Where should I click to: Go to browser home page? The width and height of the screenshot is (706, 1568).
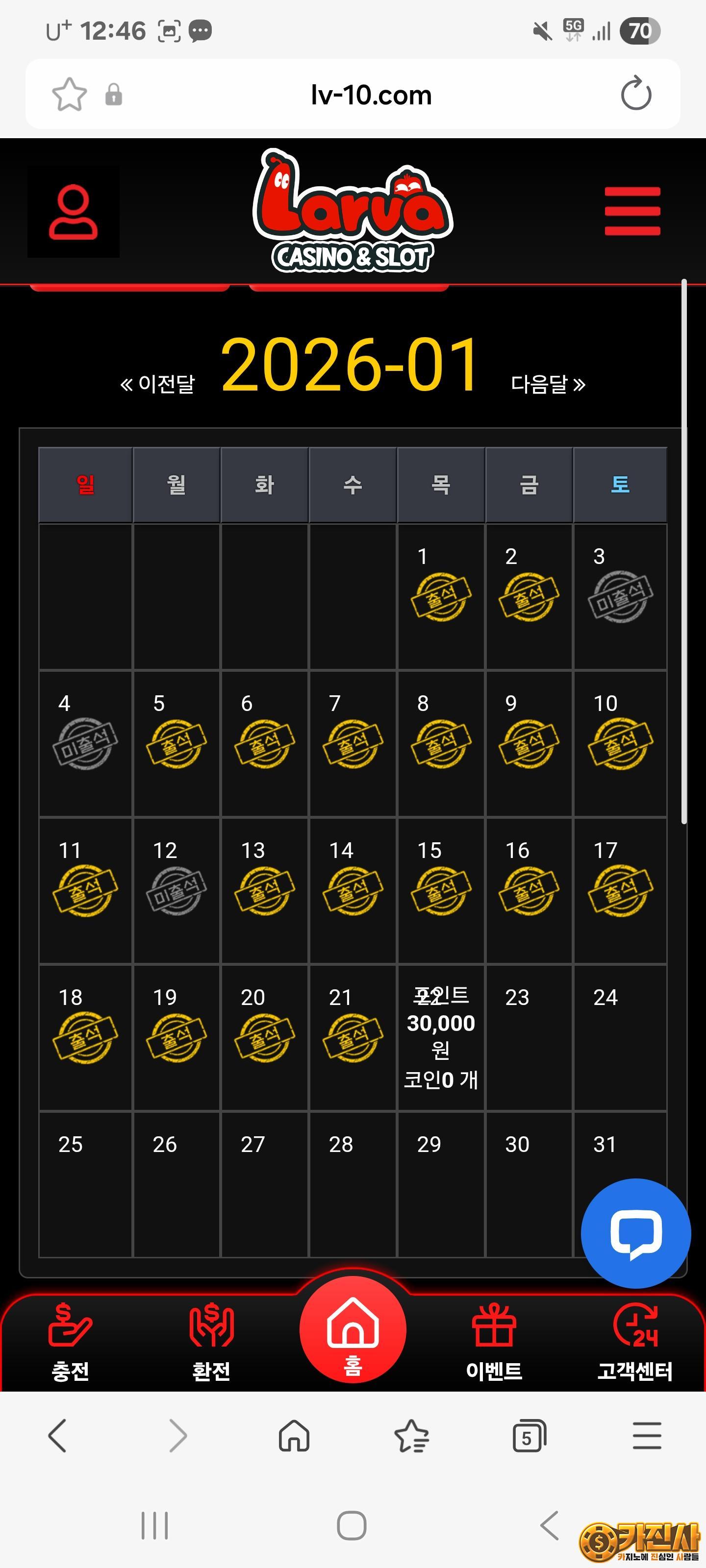click(294, 1436)
